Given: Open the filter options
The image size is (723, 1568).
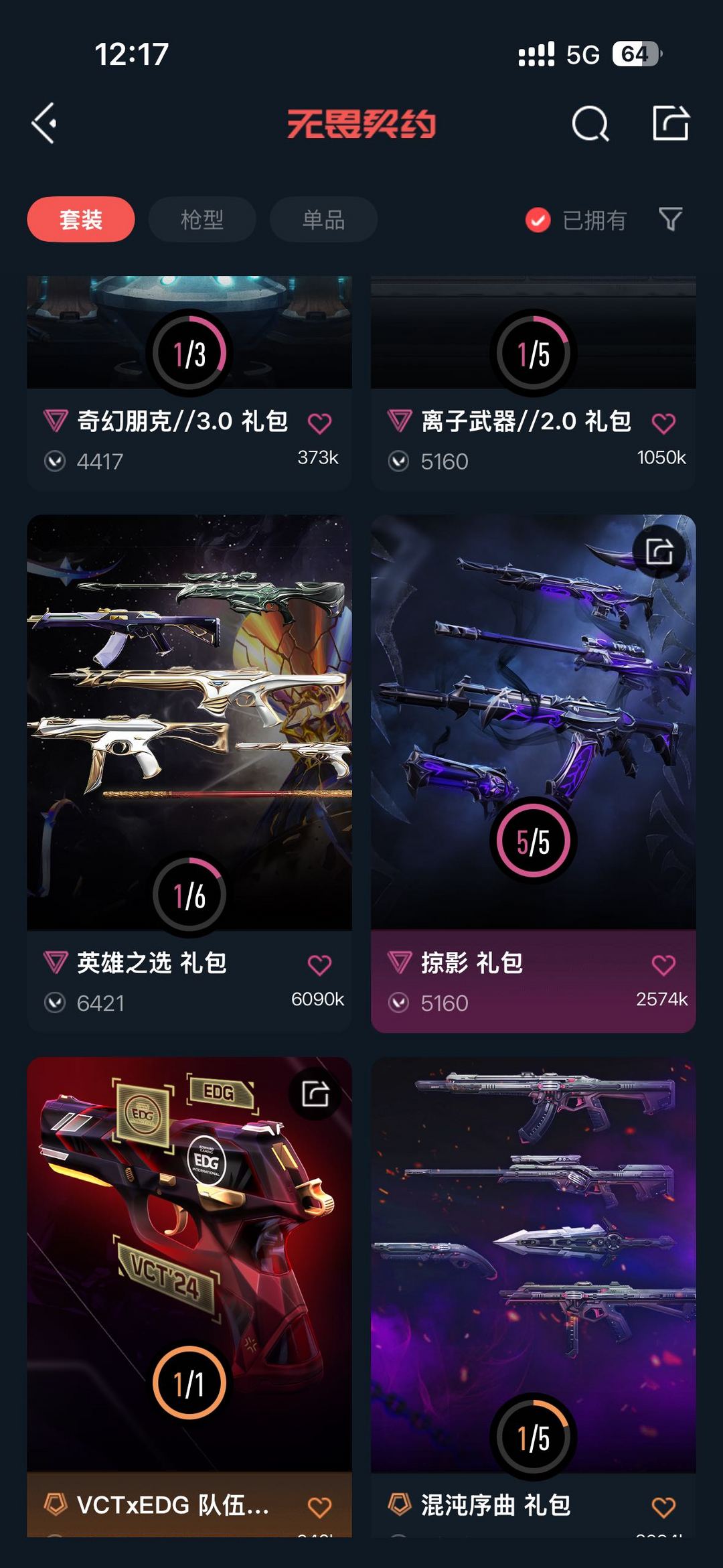Looking at the screenshot, I should click(x=671, y=219).
